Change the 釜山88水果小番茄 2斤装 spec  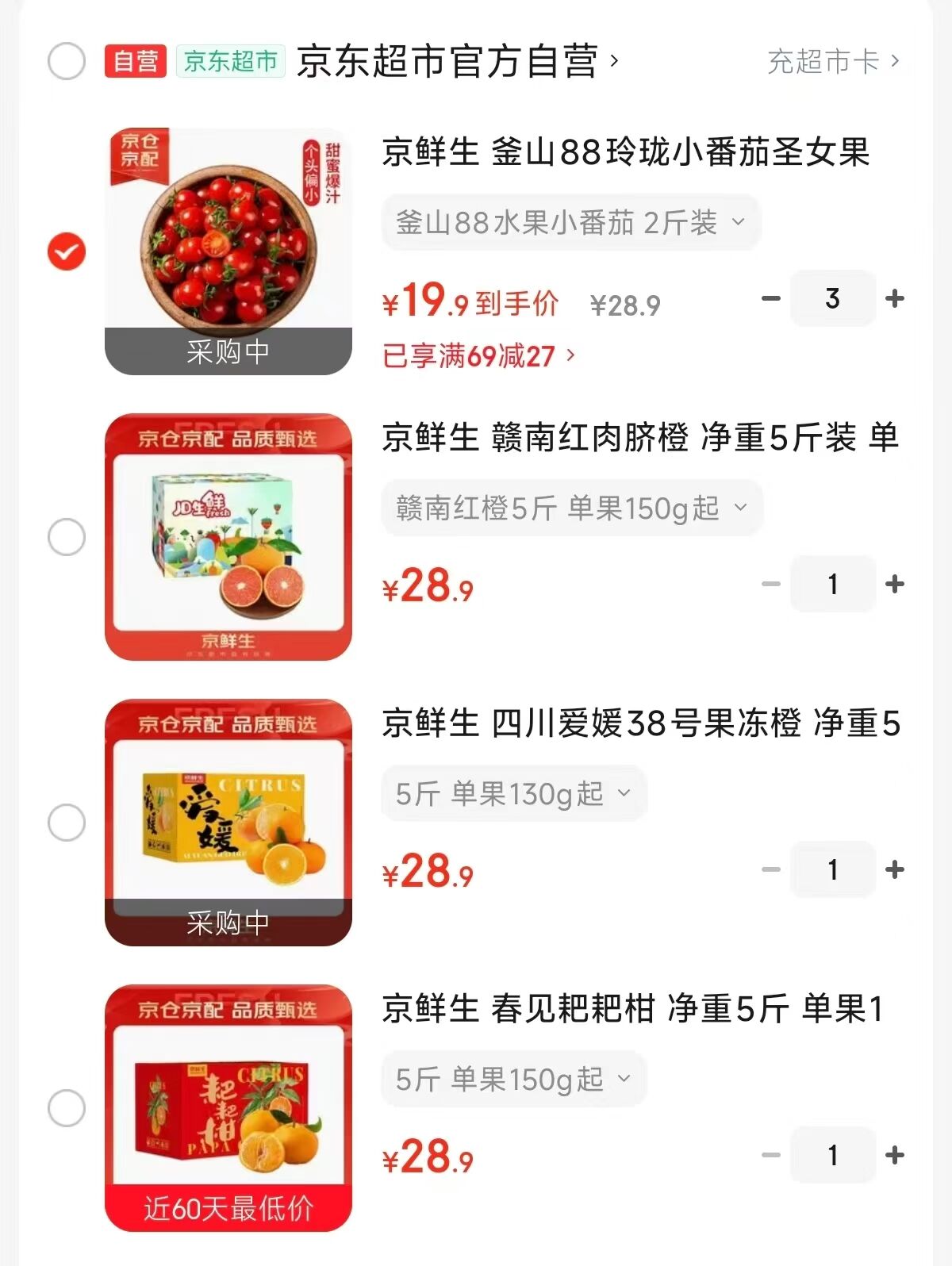[x=570, y=223]
